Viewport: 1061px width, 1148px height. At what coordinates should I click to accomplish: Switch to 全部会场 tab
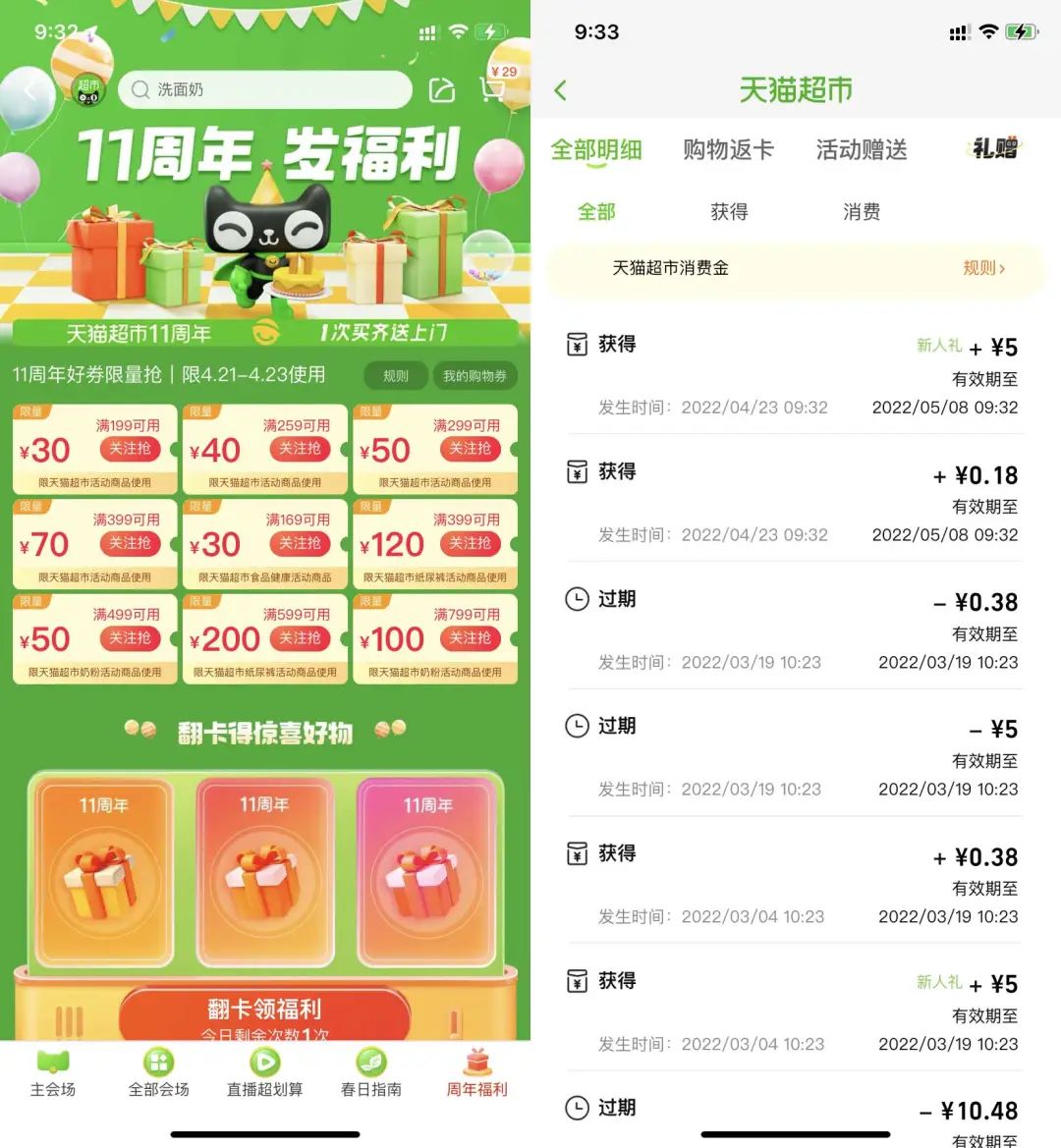pyautogui.click(x=158, y=1072)
